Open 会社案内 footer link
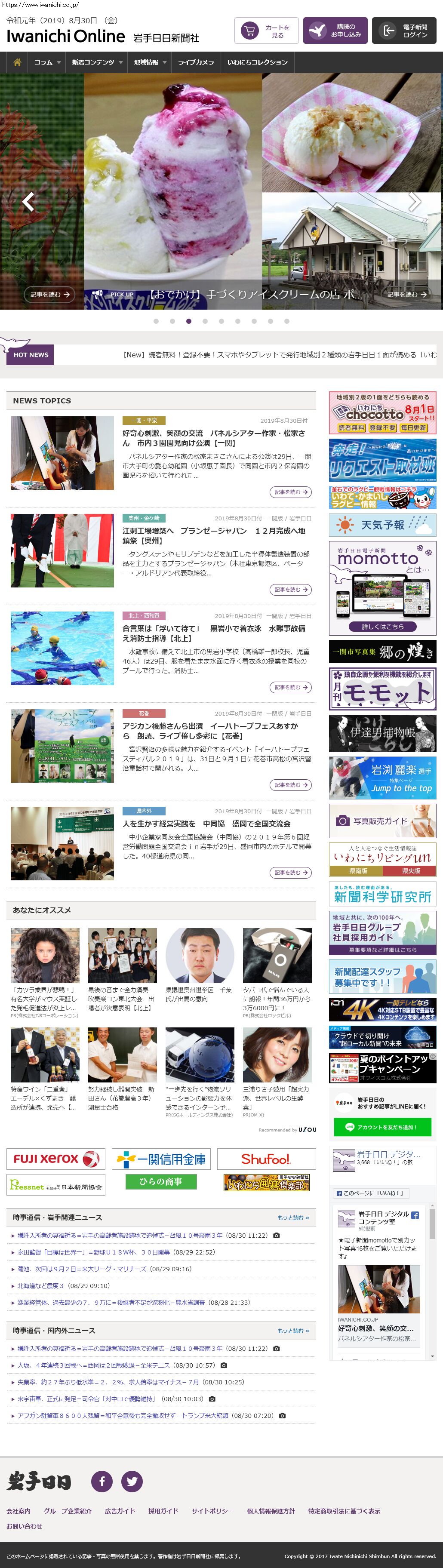The height and width of the screenshot is (1568, 443). [18, 1511]
